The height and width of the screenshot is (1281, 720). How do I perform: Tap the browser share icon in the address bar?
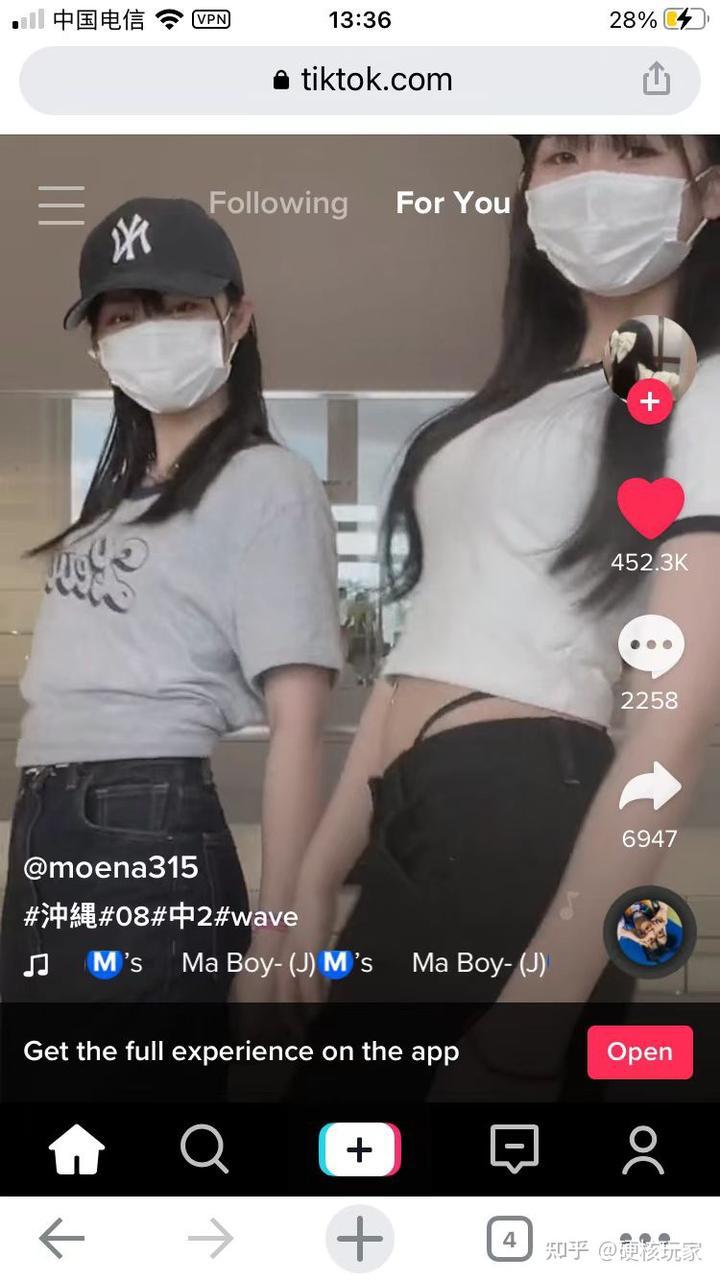tap(655, 78)
